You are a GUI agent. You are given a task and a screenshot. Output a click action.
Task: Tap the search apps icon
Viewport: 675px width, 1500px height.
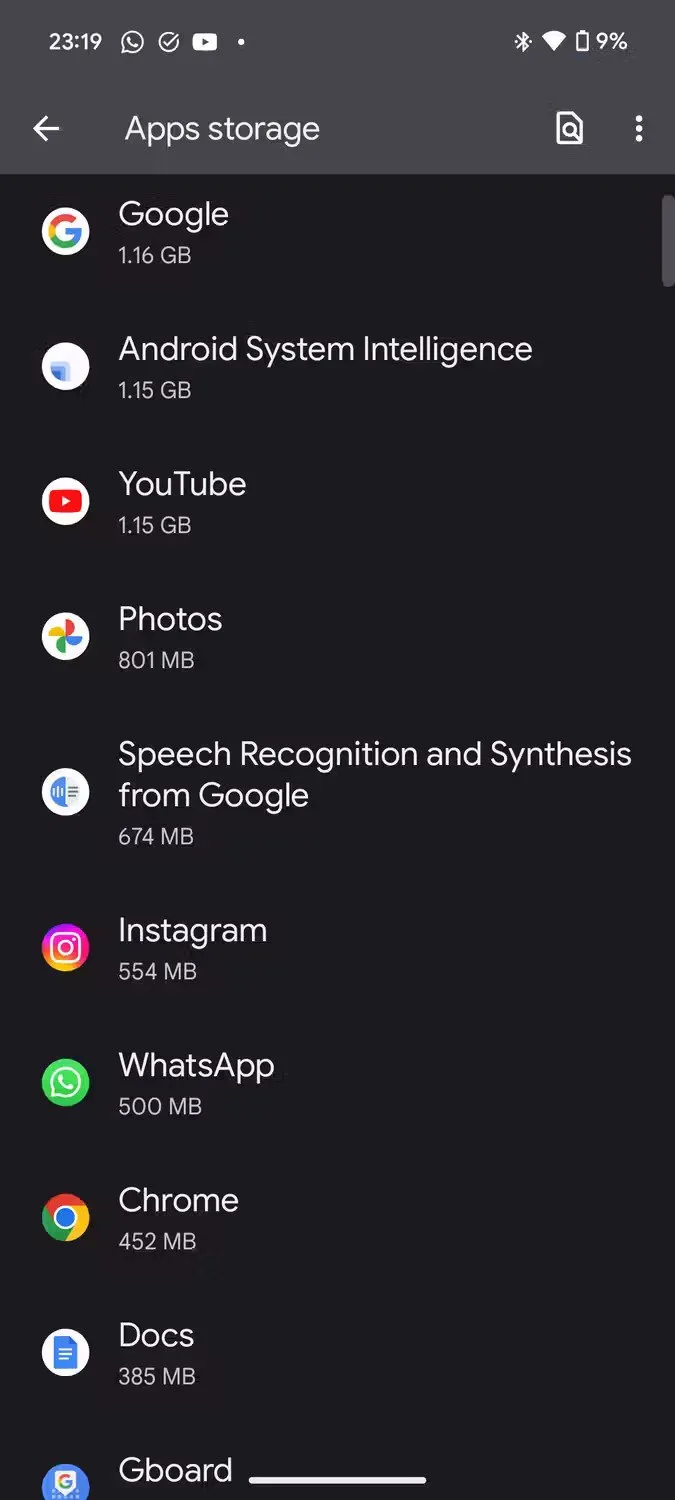(x=569, y=128)
